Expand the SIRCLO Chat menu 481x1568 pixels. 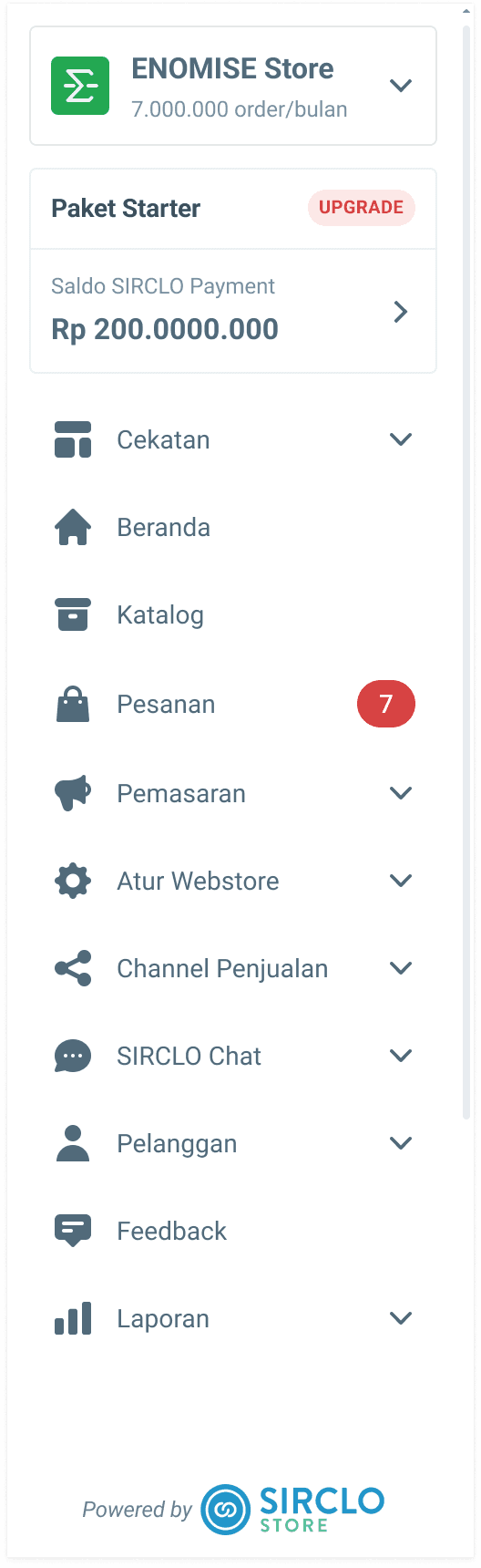(x=233, y=1056)
